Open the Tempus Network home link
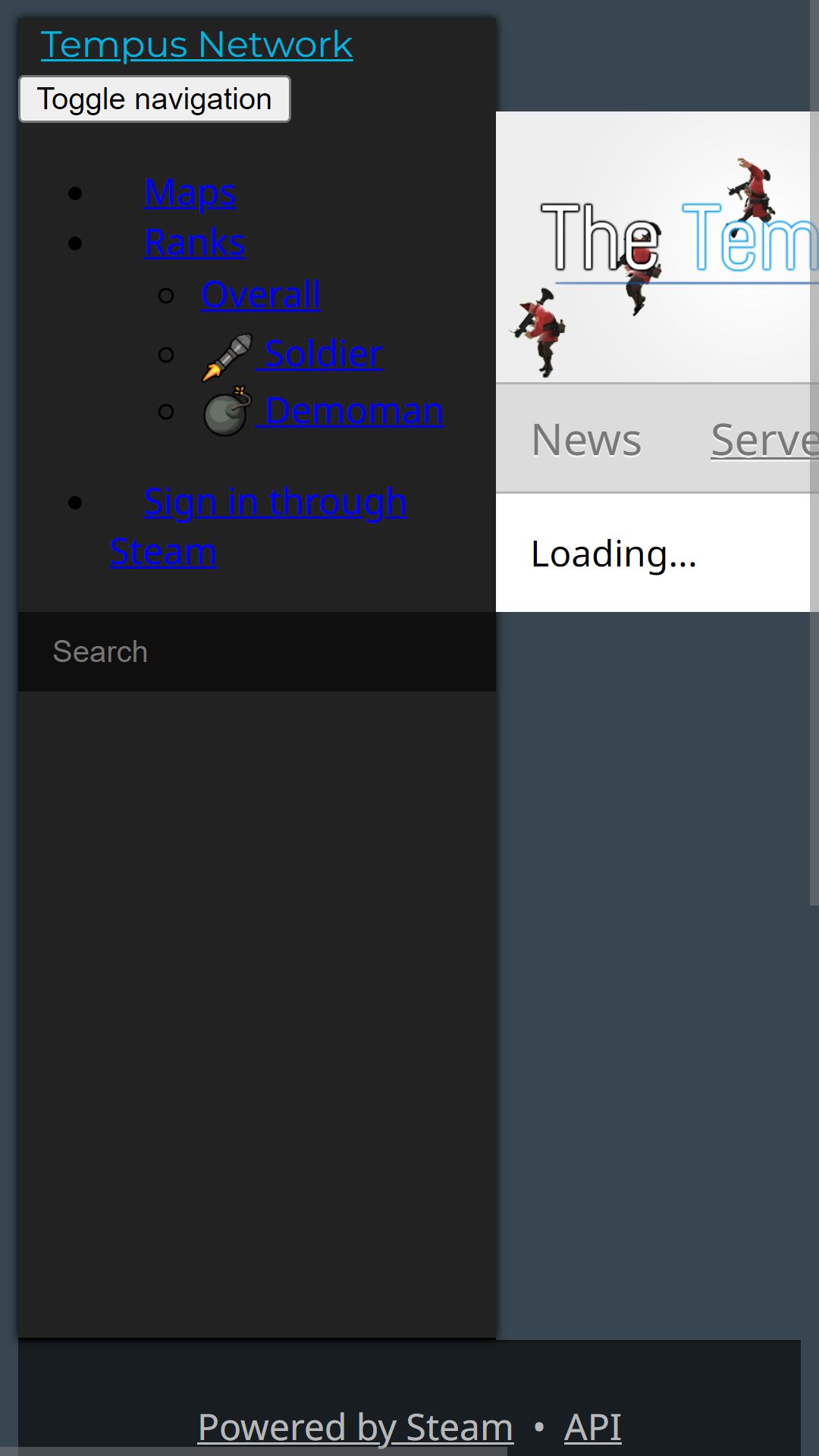Screen dimensions: 819x1456 coord(196,44)
